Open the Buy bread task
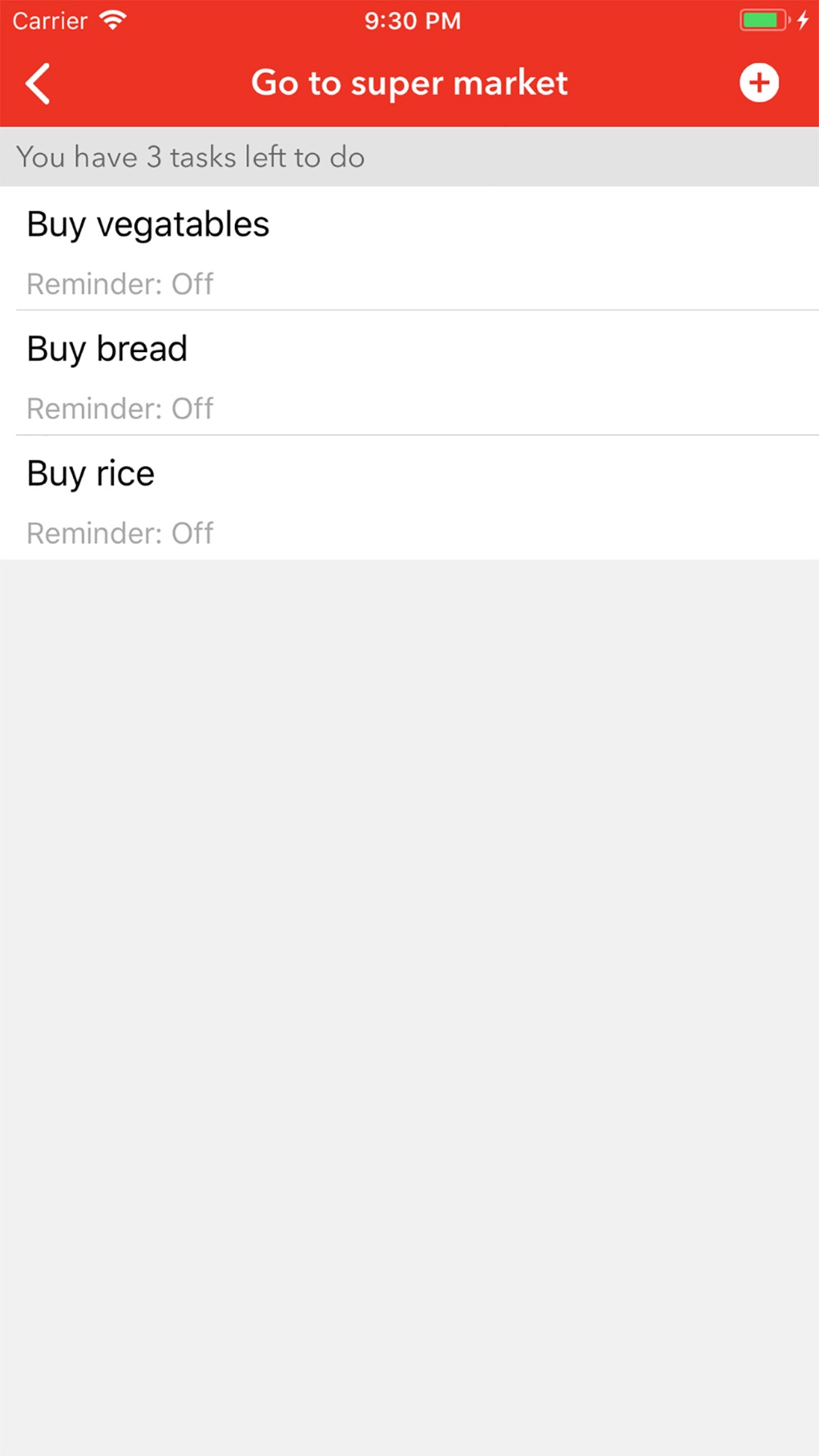 point(409,373)
